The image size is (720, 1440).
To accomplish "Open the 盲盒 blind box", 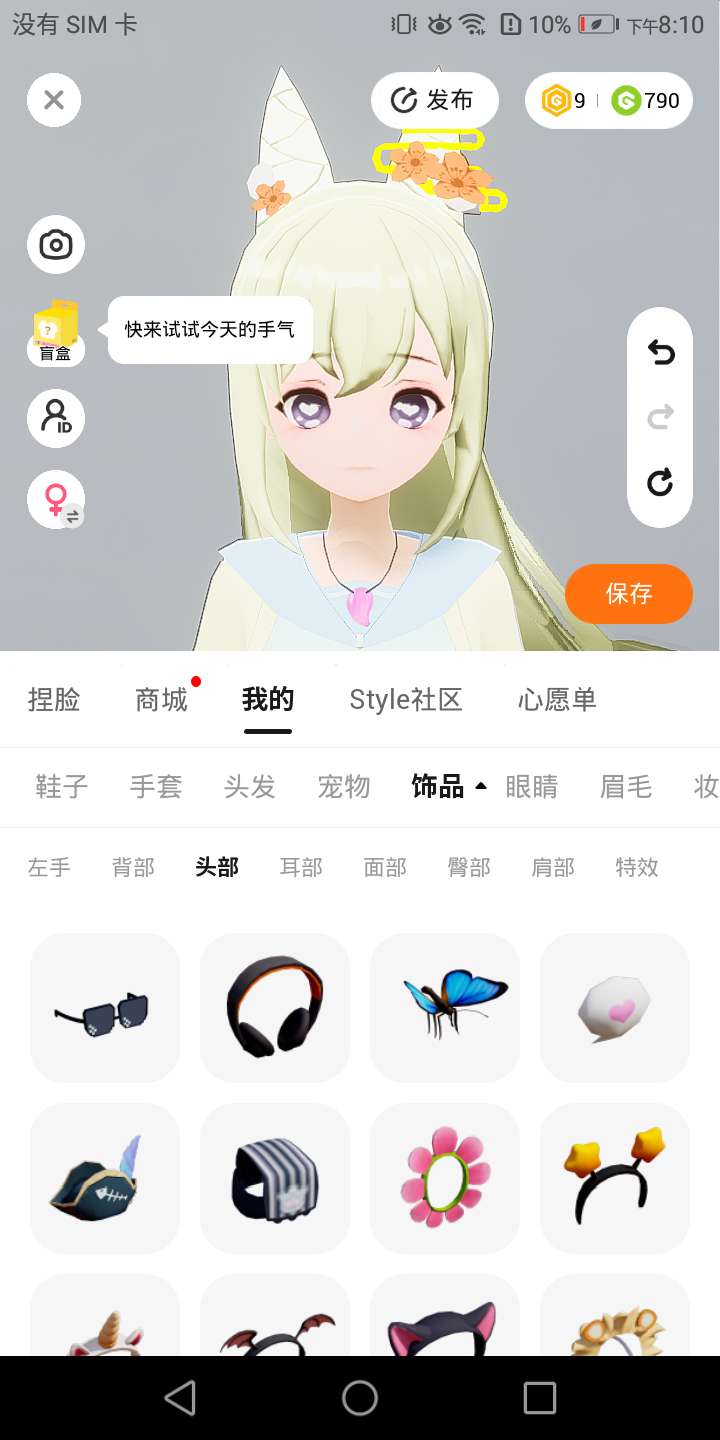I will (x=56, y=332).
